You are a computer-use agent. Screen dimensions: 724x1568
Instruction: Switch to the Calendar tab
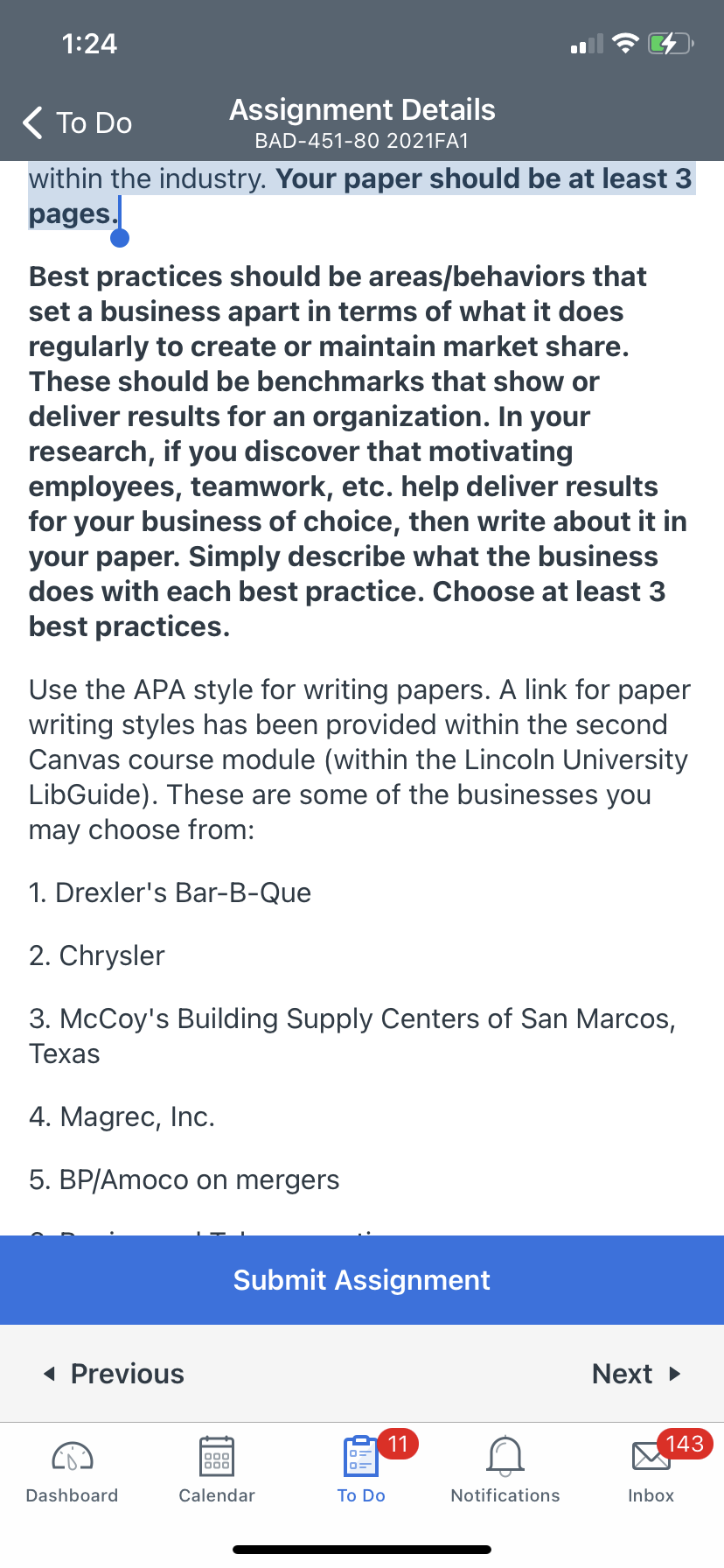tap(217, 1470)
